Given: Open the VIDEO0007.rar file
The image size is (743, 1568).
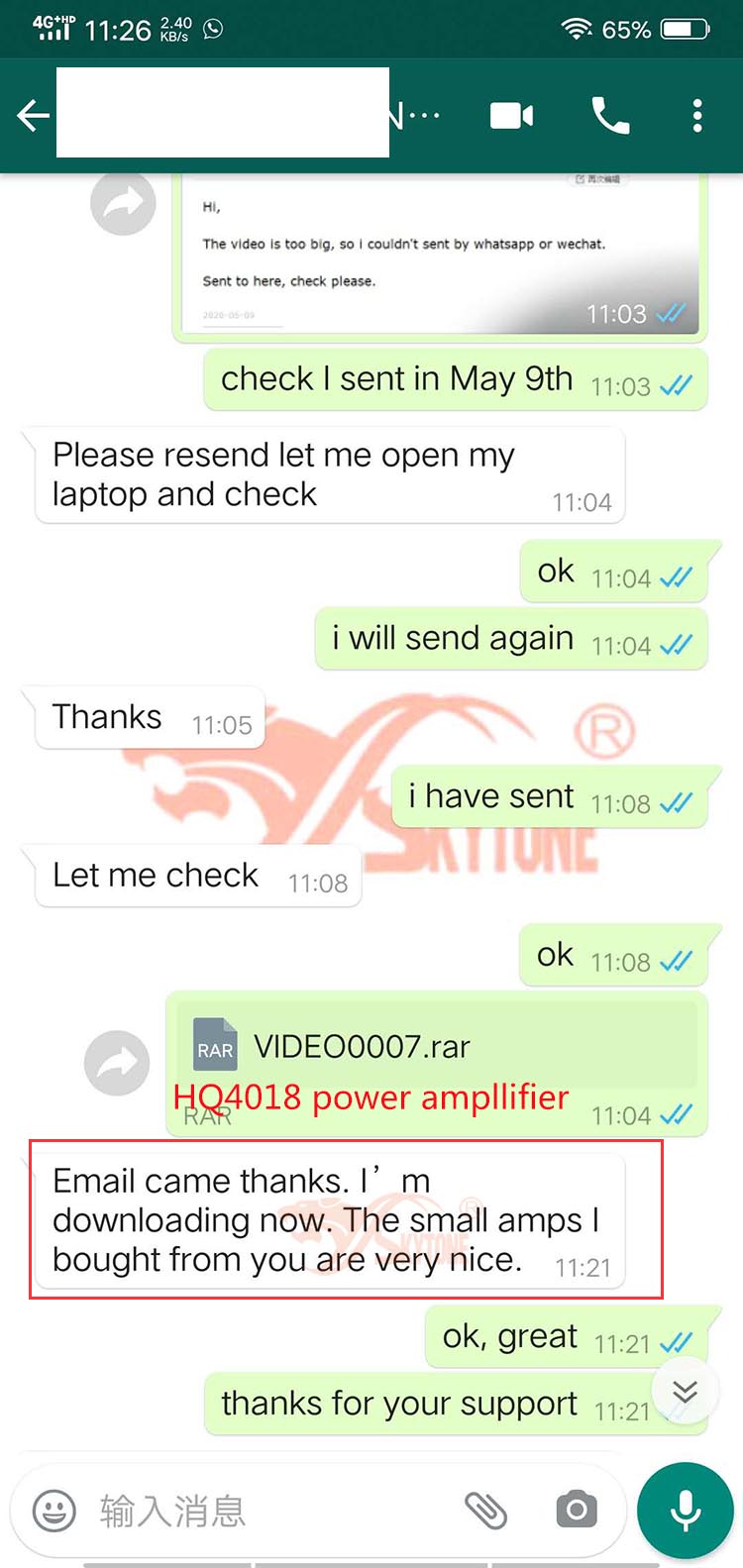Looking at the screenshot, I should (436, 1047).
